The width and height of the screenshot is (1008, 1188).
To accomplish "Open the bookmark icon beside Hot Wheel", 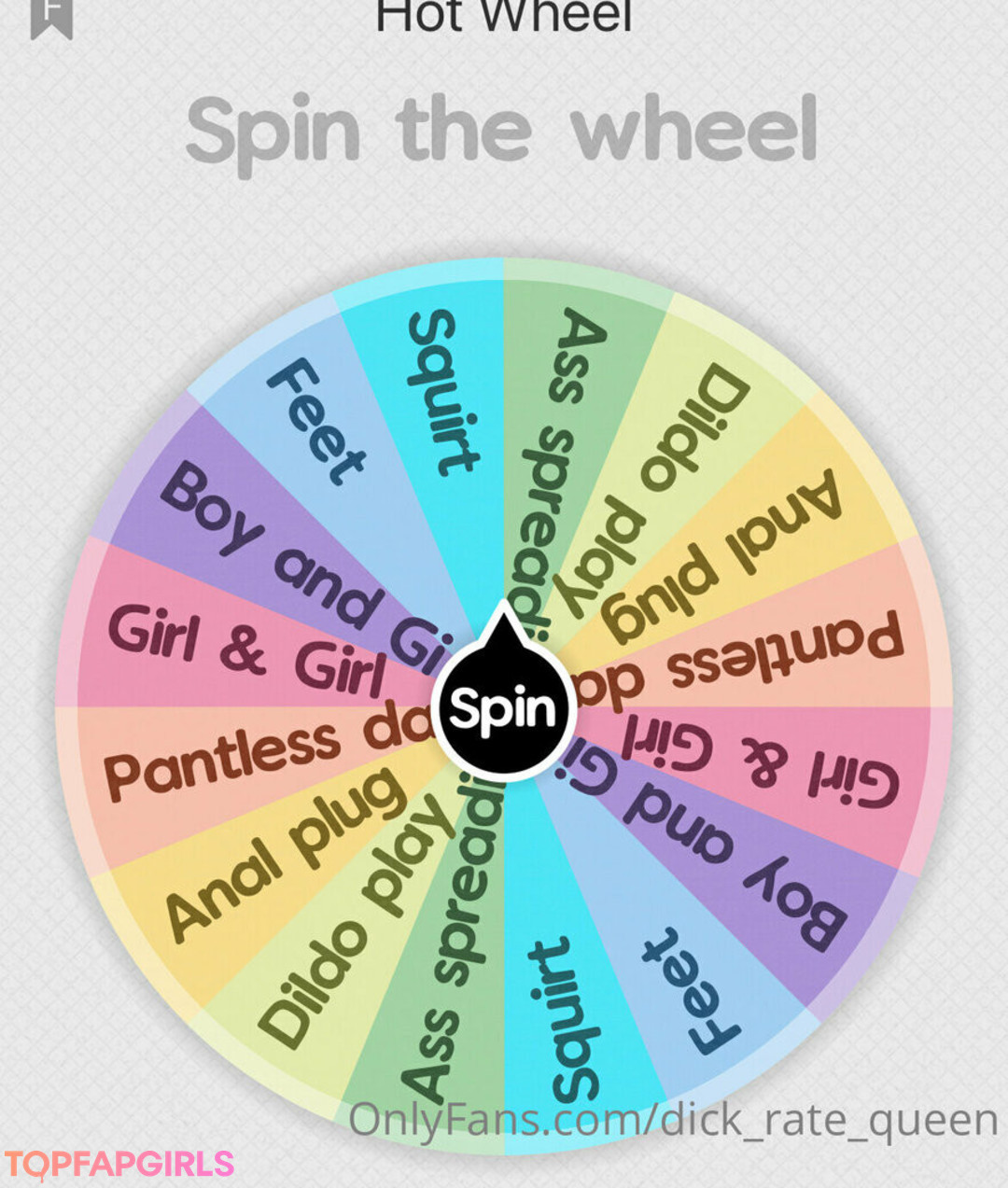I will pyautogui.click(x=51, y=17).
